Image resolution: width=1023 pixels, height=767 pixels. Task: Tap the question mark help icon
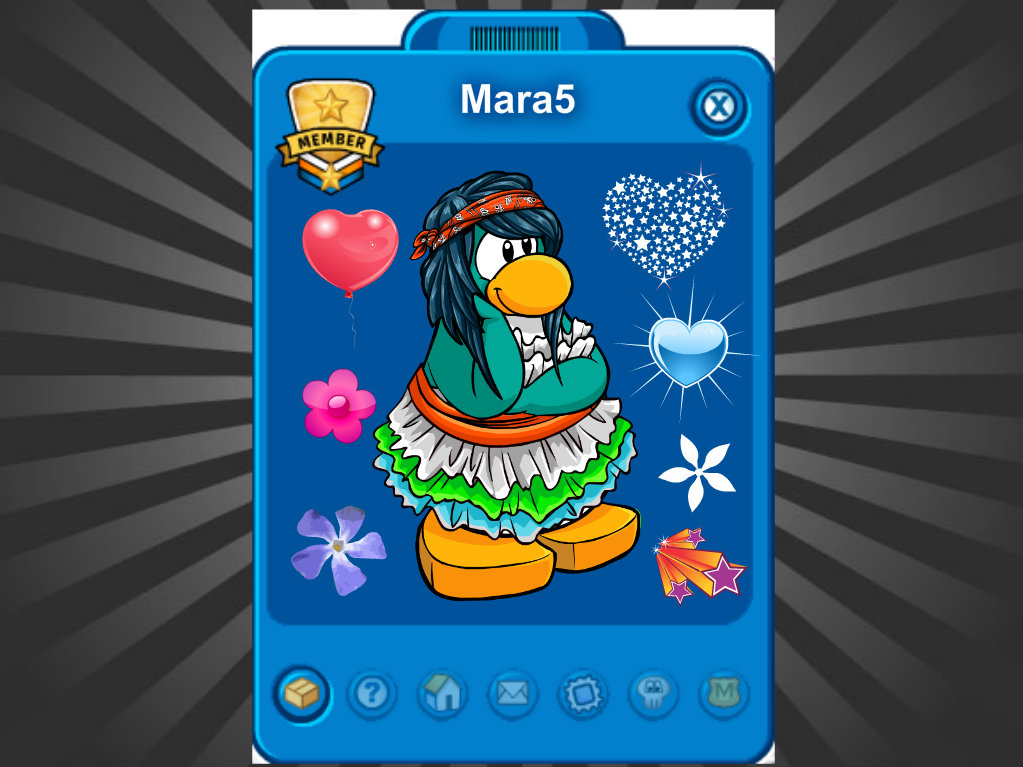click(371, 693)
